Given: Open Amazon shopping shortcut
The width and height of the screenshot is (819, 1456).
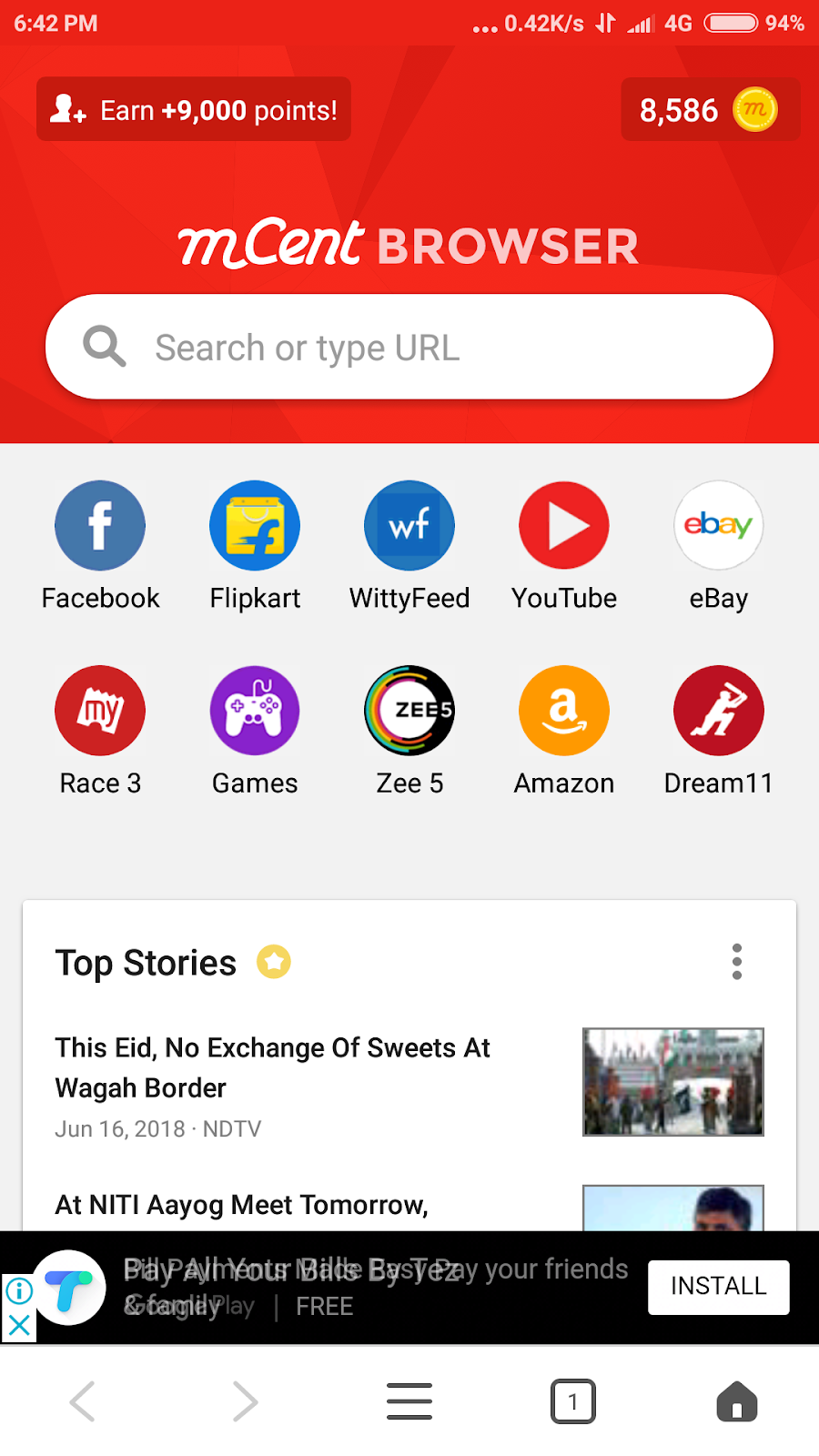Looking at the screenshot, I should [564, 710].
